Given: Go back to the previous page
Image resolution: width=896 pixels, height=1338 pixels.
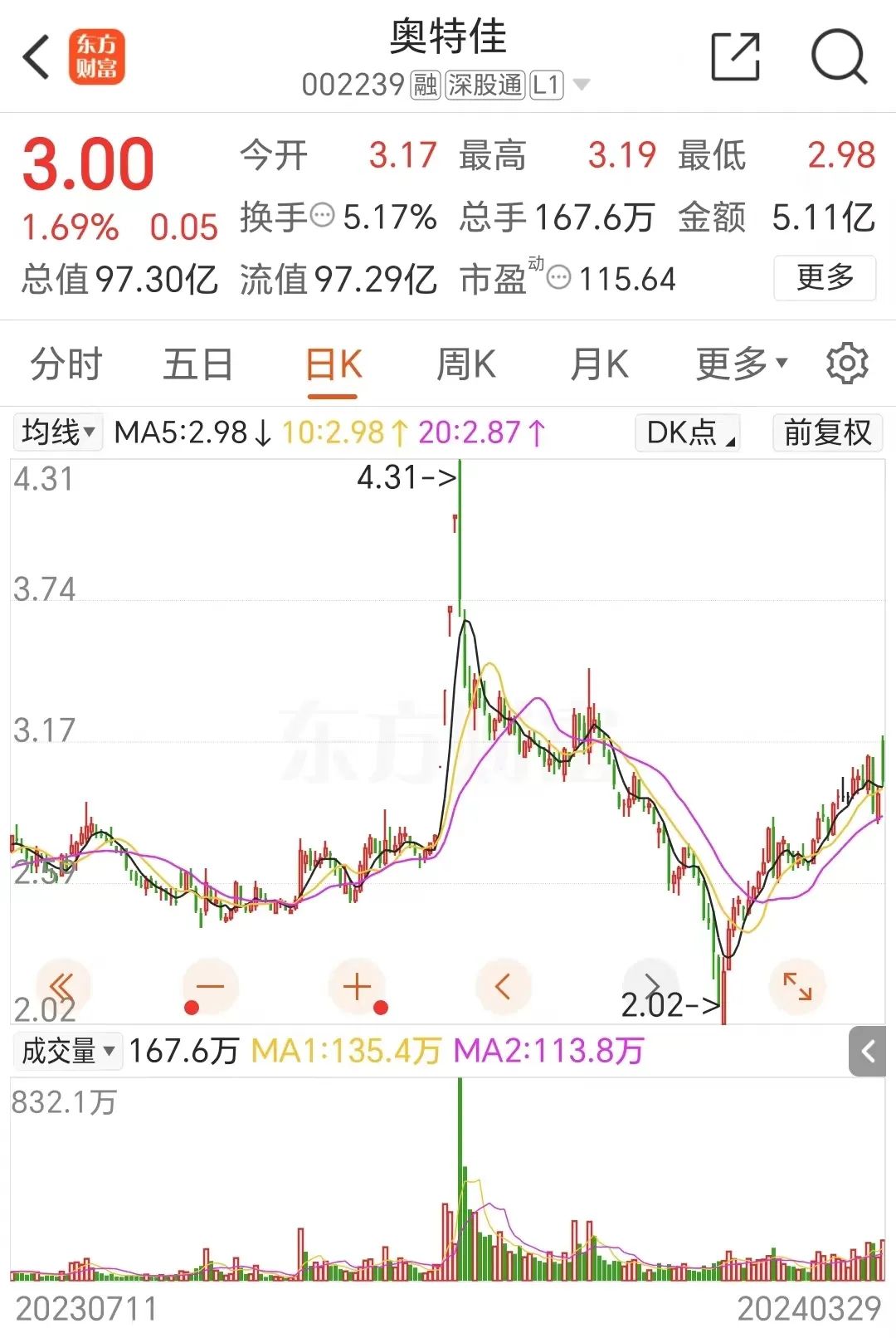Looking at the screenshot, I should click(37, 58).
